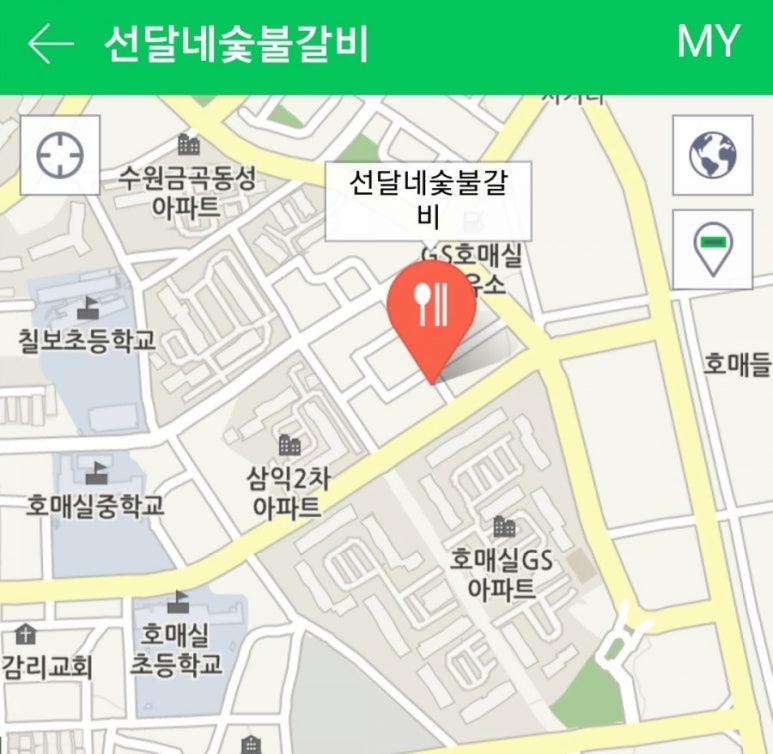Center the map on my location
Screen dimensions: 773x754
(x=60, y=155)
